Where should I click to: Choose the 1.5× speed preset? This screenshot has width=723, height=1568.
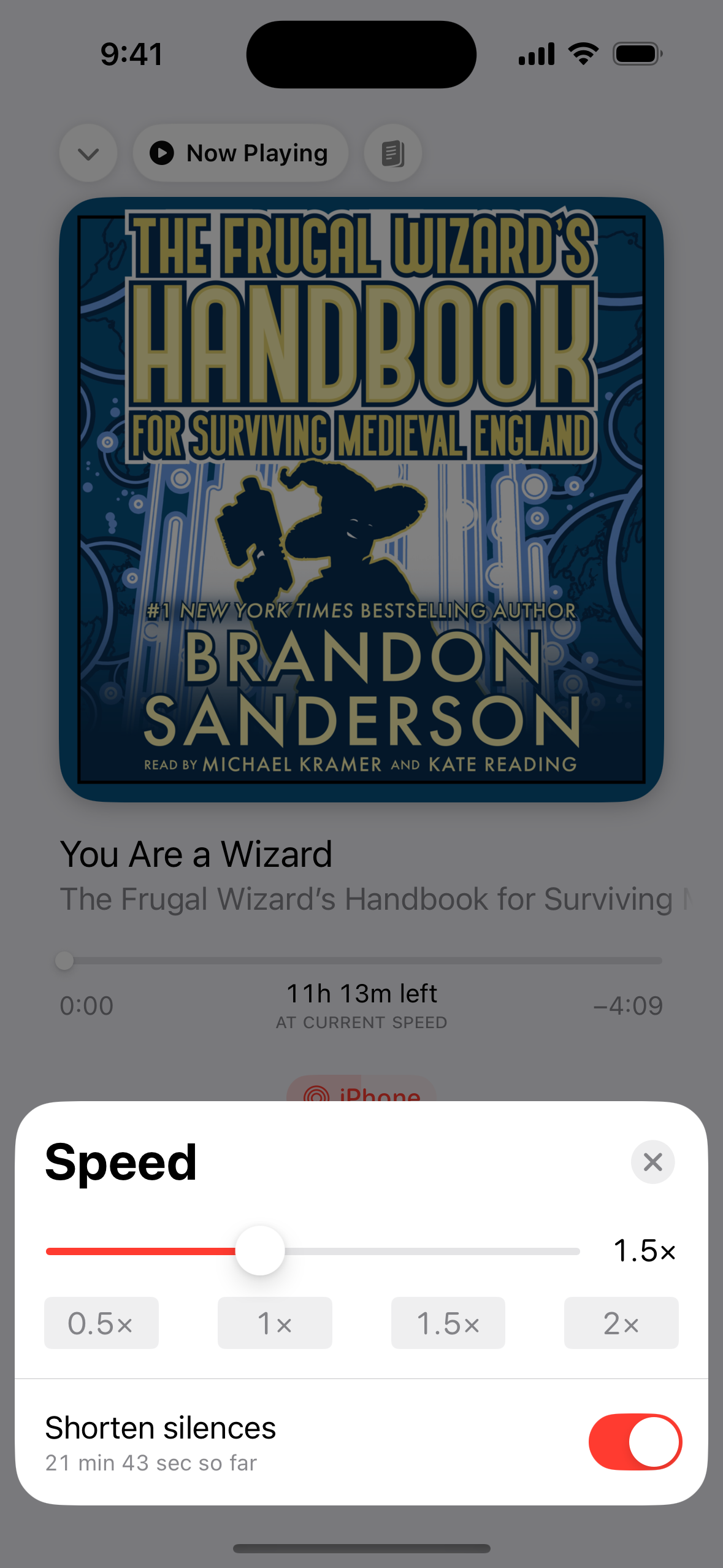pyautogui.click(x=448, y=1323)
